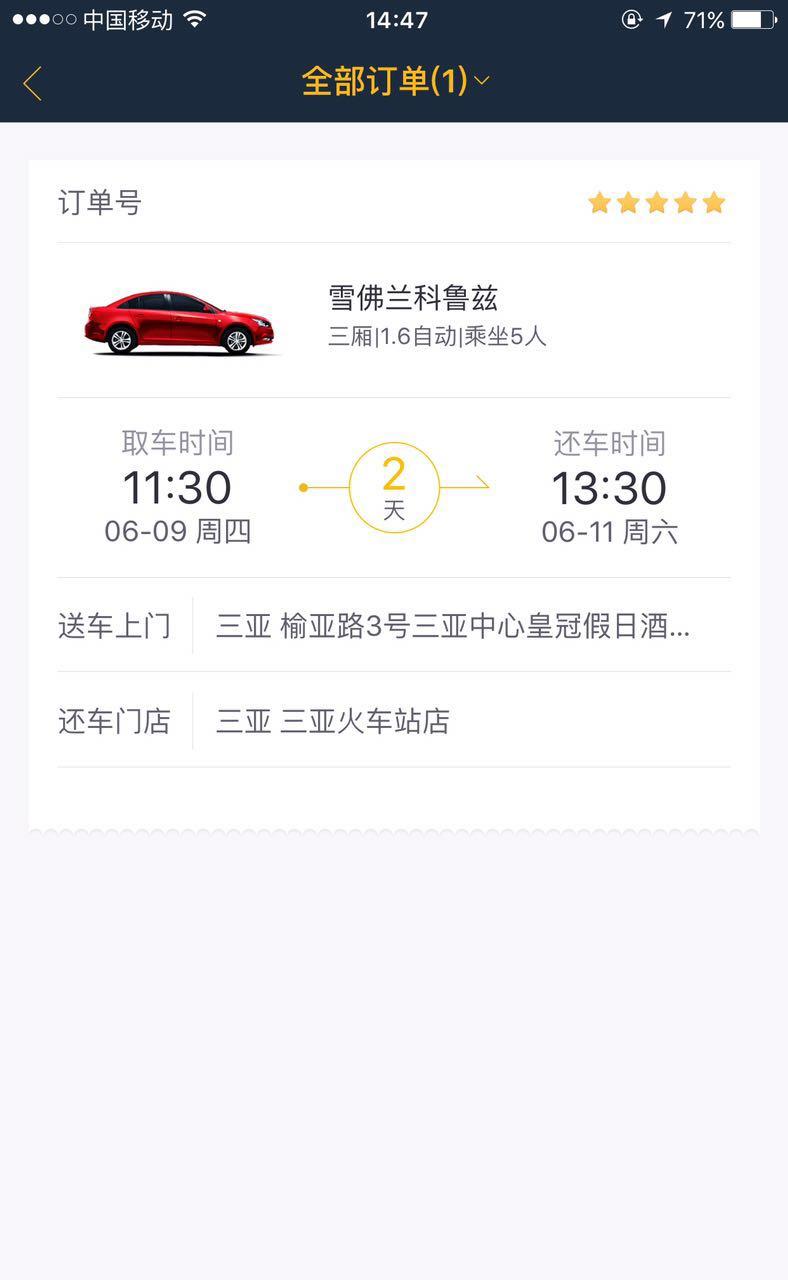Expand the 全部订单(1) order filter dropdown
This screenshot has height=1280, width=788.
coord(395,81)
